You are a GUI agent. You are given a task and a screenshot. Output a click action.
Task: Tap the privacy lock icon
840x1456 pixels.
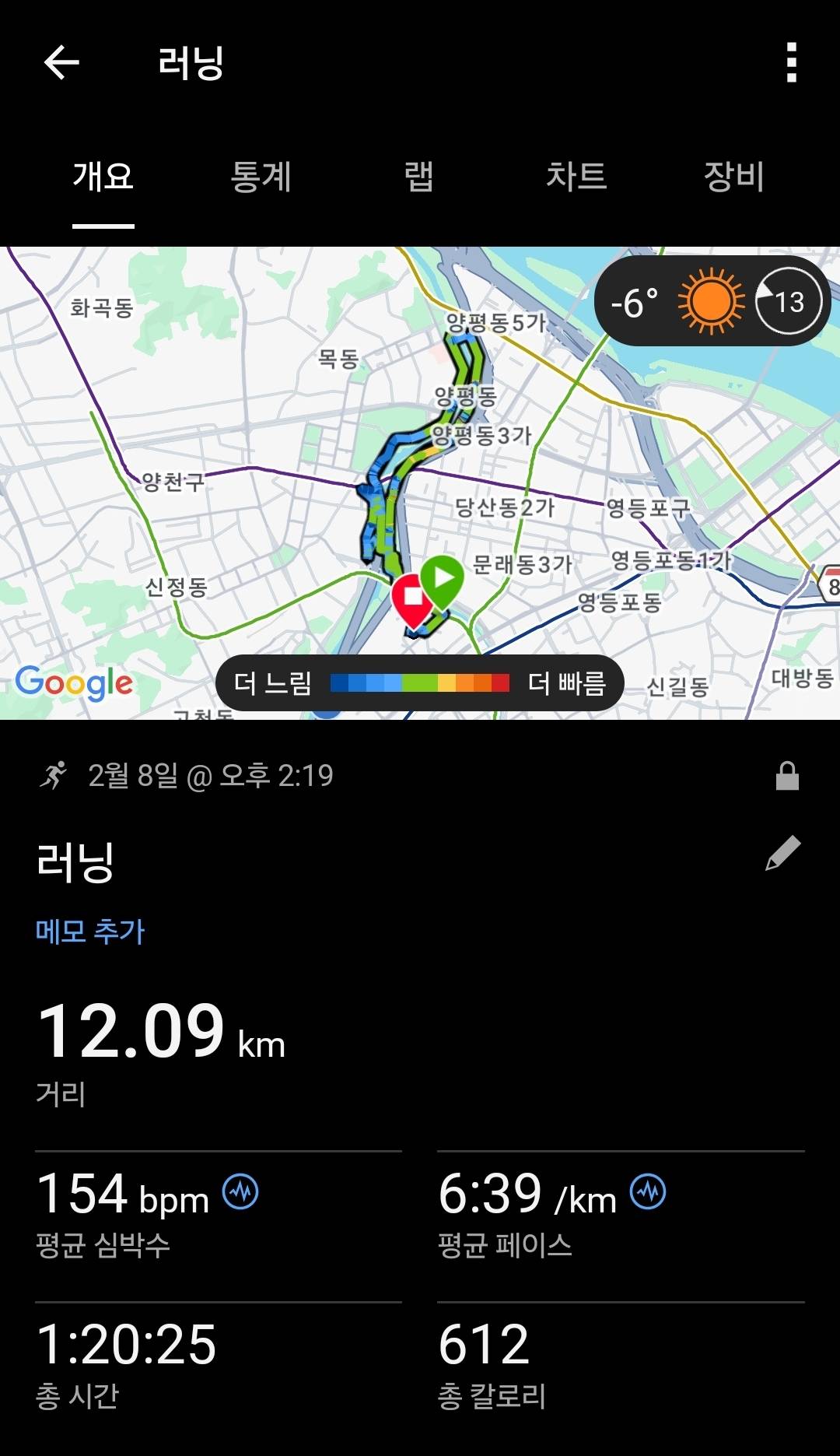point(787,775)
